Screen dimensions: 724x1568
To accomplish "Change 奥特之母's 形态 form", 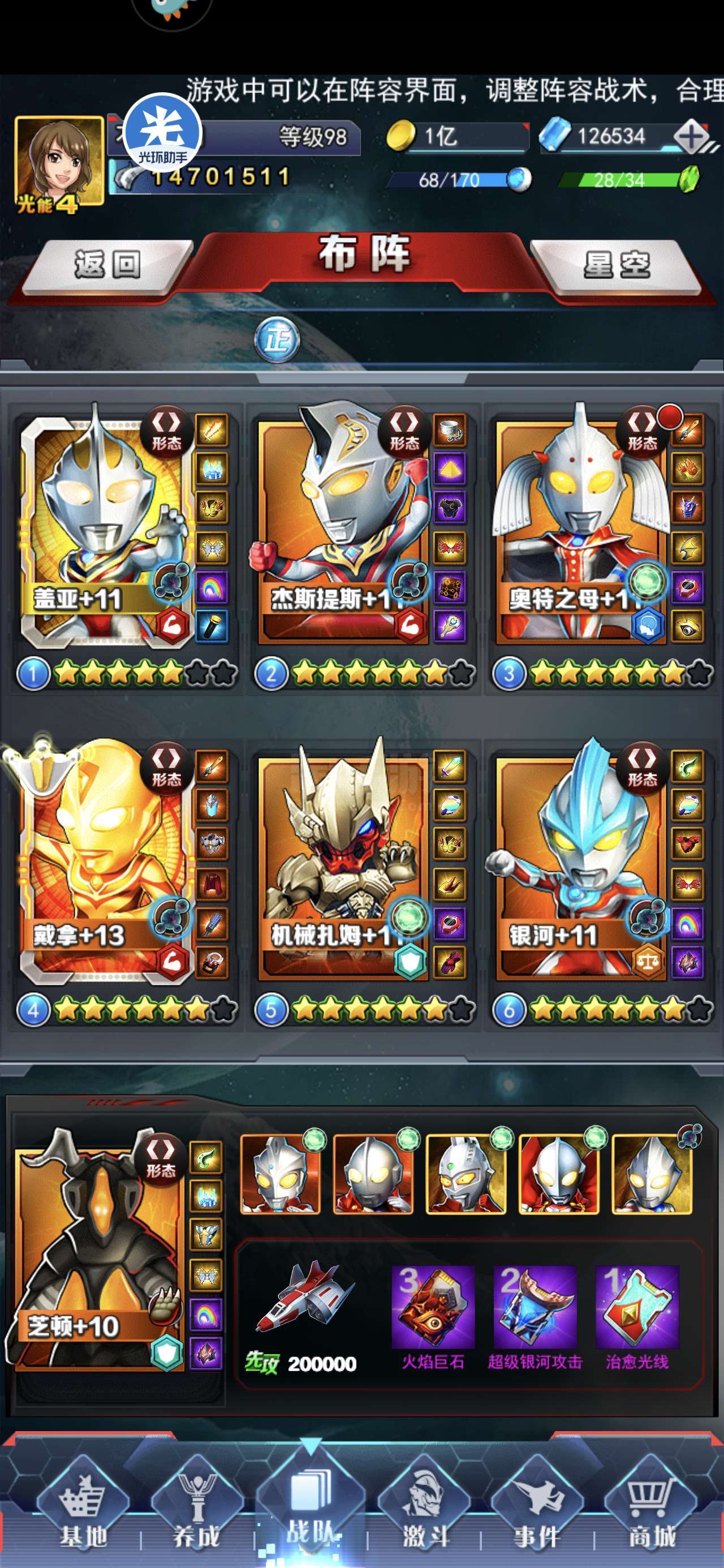I will coord(642,431).
